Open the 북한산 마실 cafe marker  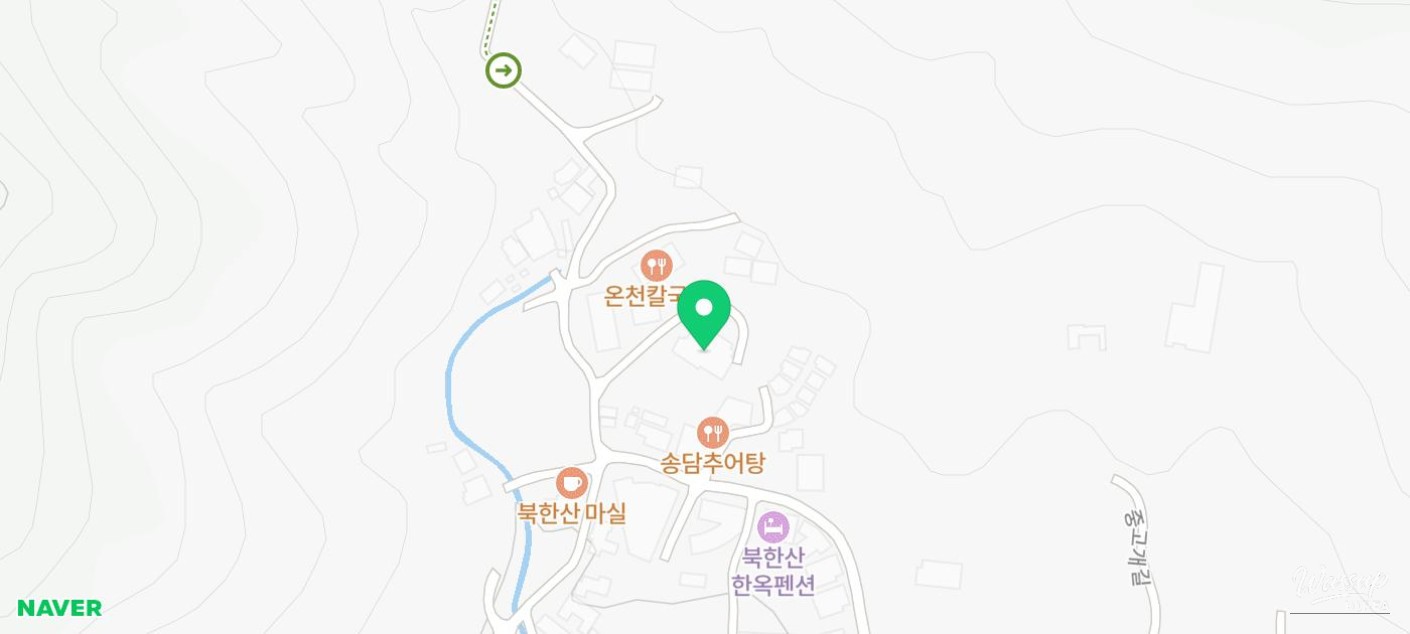(x=572, y=483)
